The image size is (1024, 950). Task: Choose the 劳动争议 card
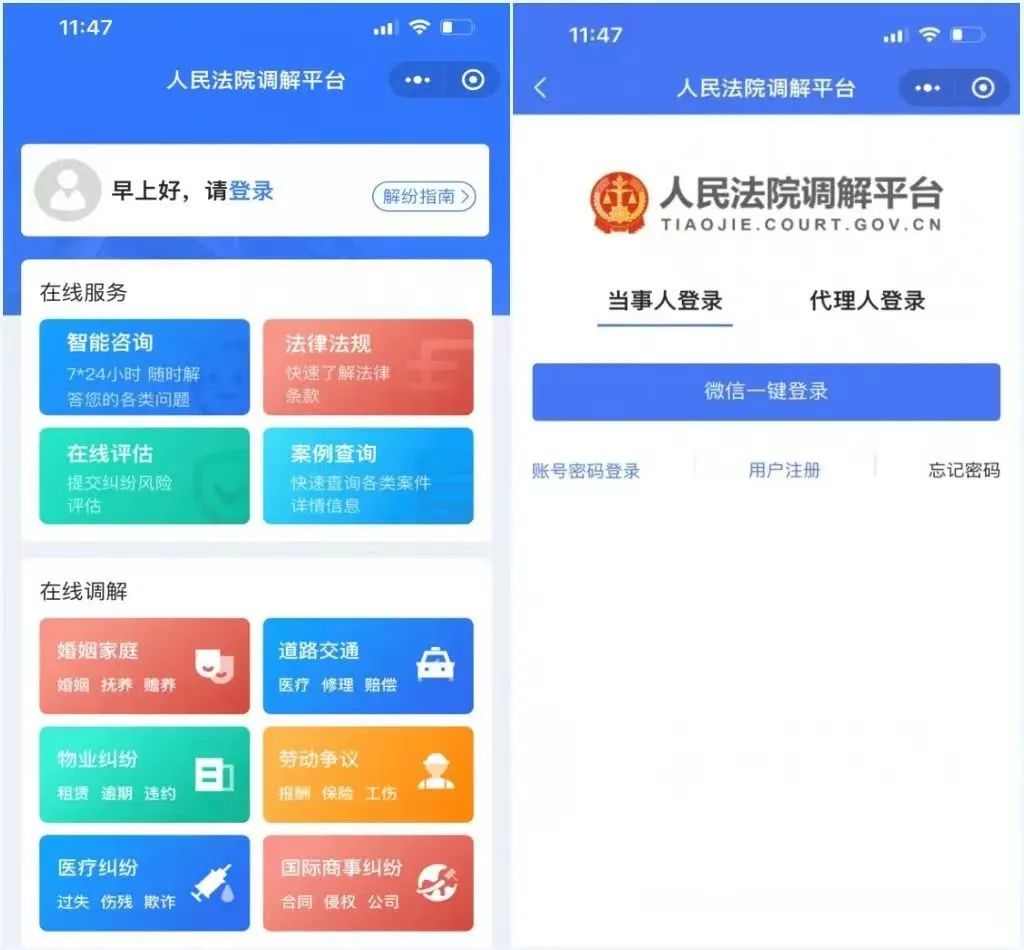click(367, 774)
